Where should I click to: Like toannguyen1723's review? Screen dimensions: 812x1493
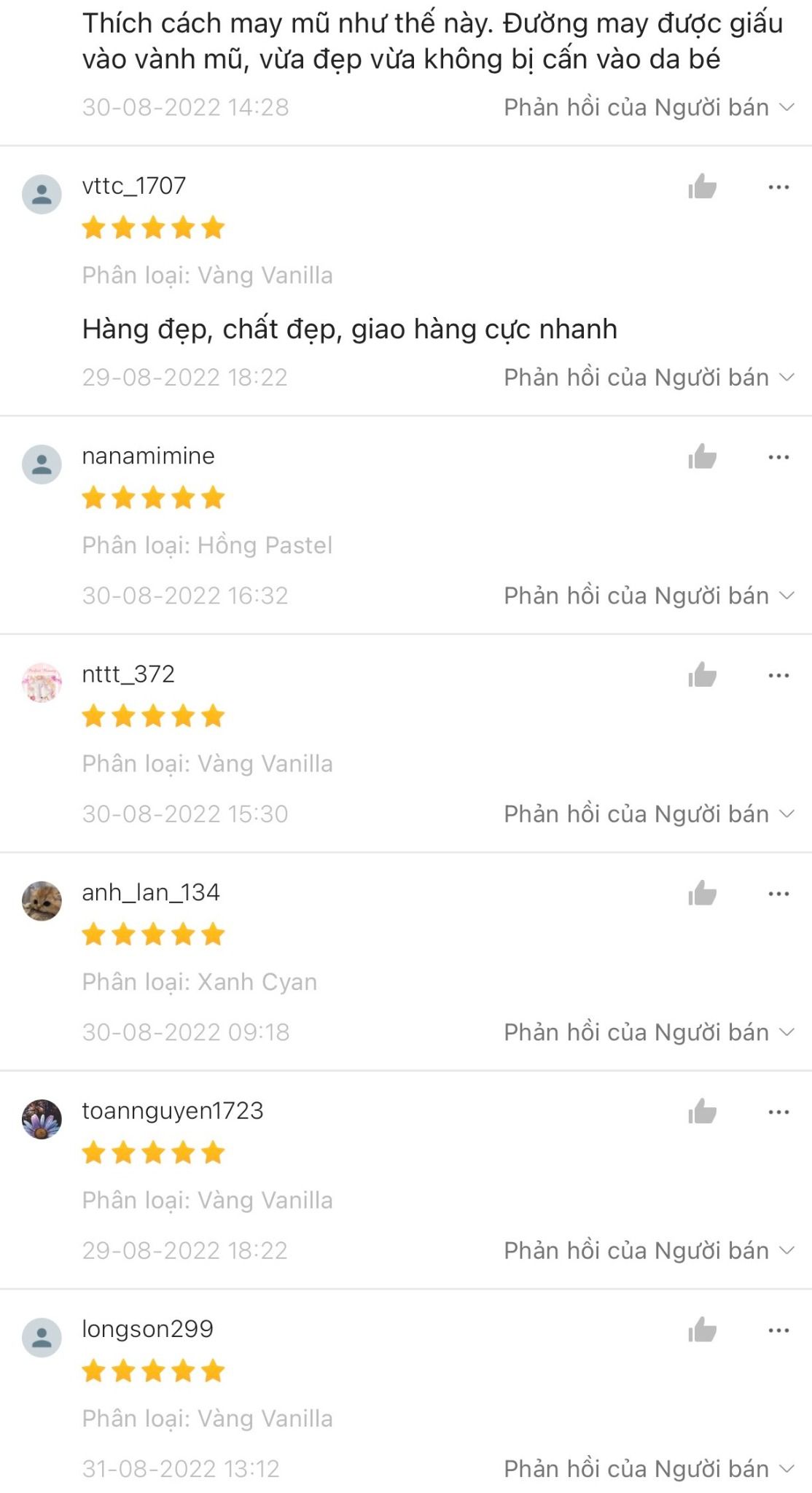tap(702, 1112)
